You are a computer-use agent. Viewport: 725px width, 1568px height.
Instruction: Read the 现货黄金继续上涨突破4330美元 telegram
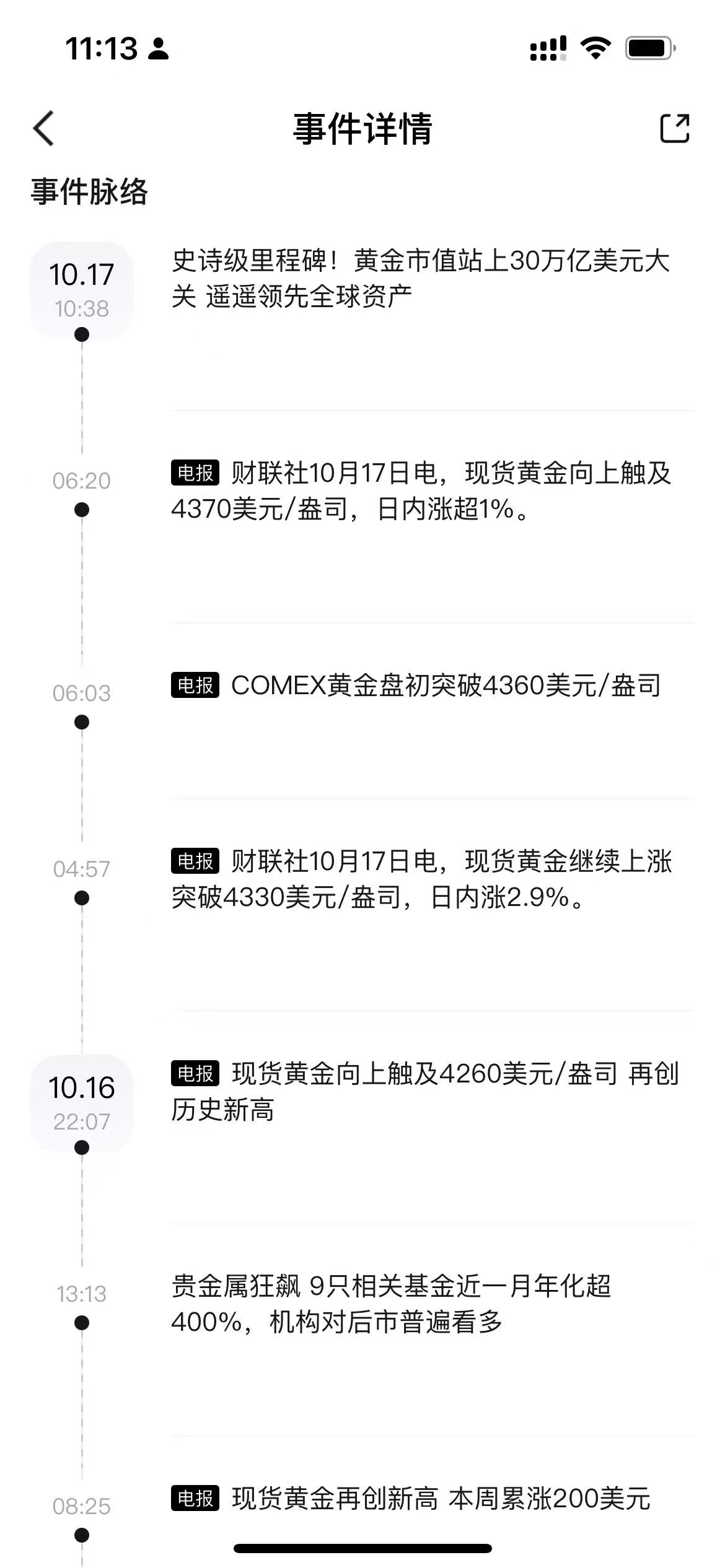tap(420, 879)
